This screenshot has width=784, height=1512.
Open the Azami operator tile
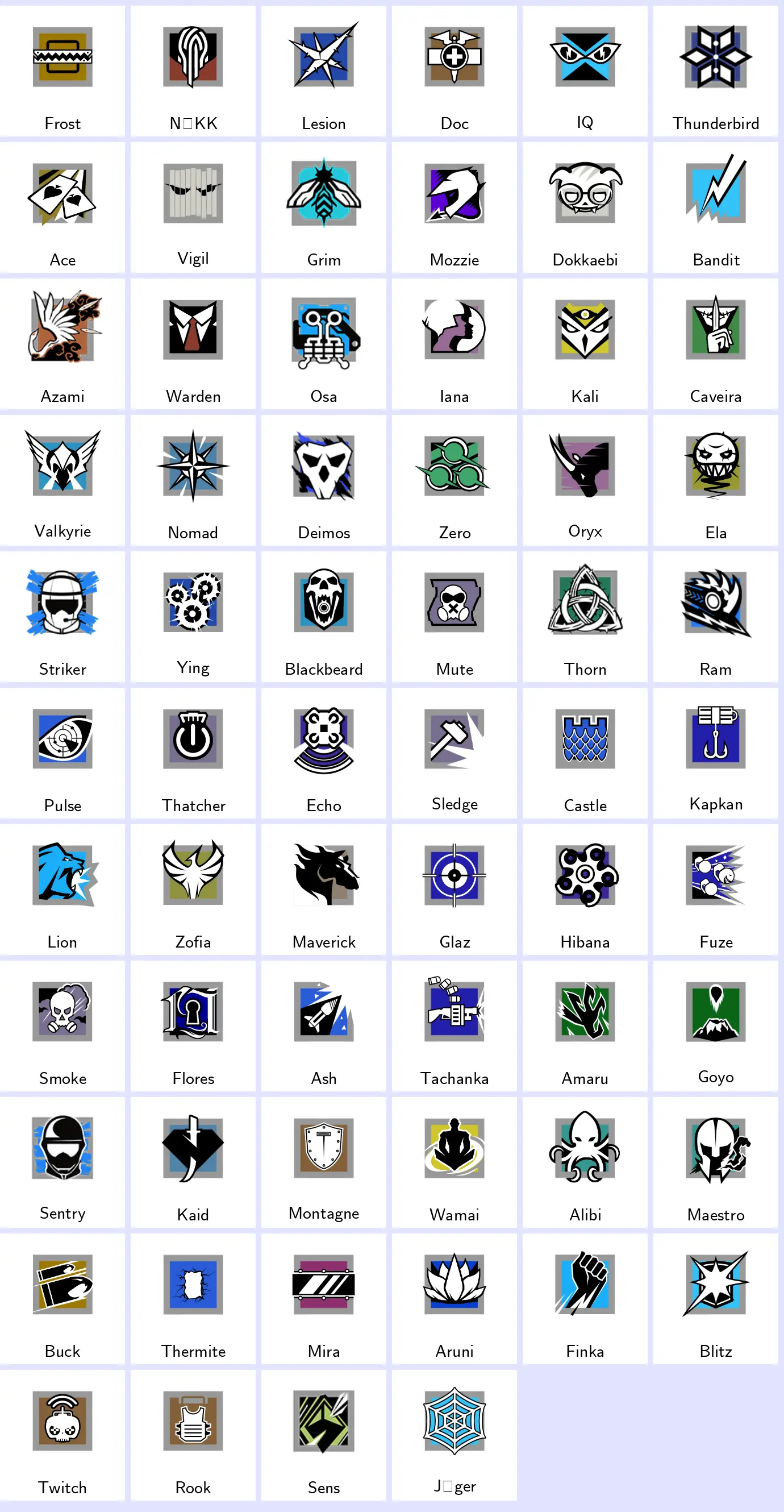[x=62, y=343]
